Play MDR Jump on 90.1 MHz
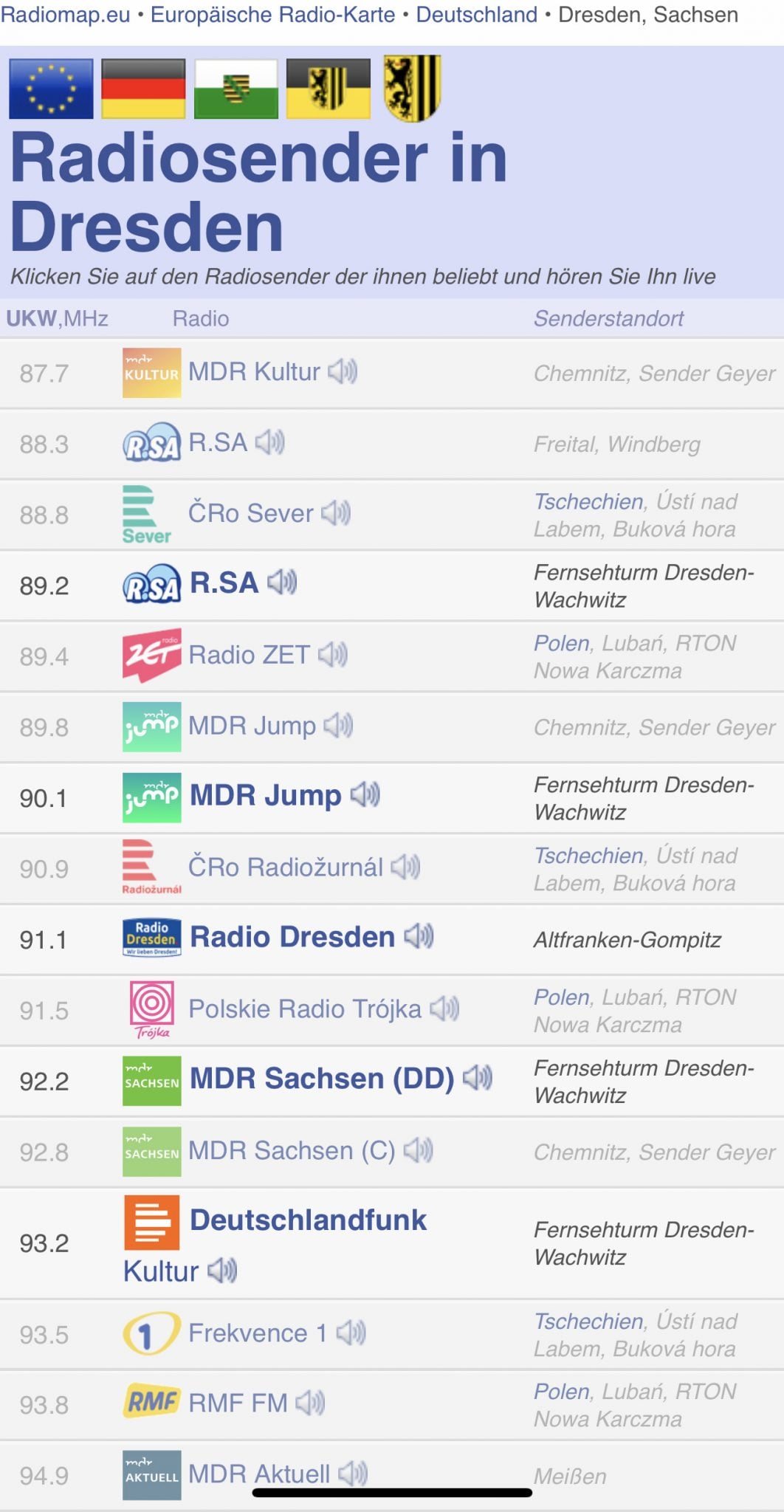 [x=265, y=796]
